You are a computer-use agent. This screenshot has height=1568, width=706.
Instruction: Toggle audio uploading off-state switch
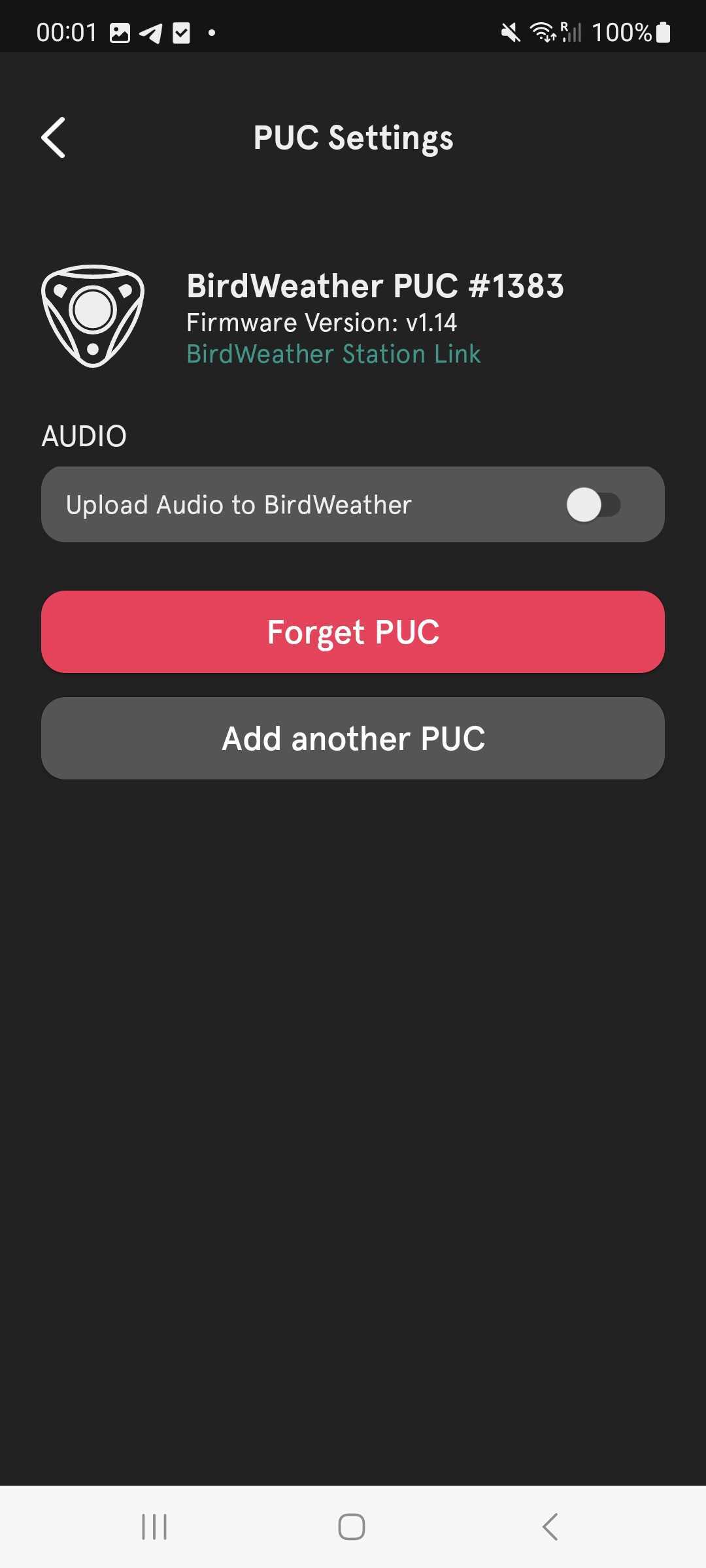tap(595, 504)
